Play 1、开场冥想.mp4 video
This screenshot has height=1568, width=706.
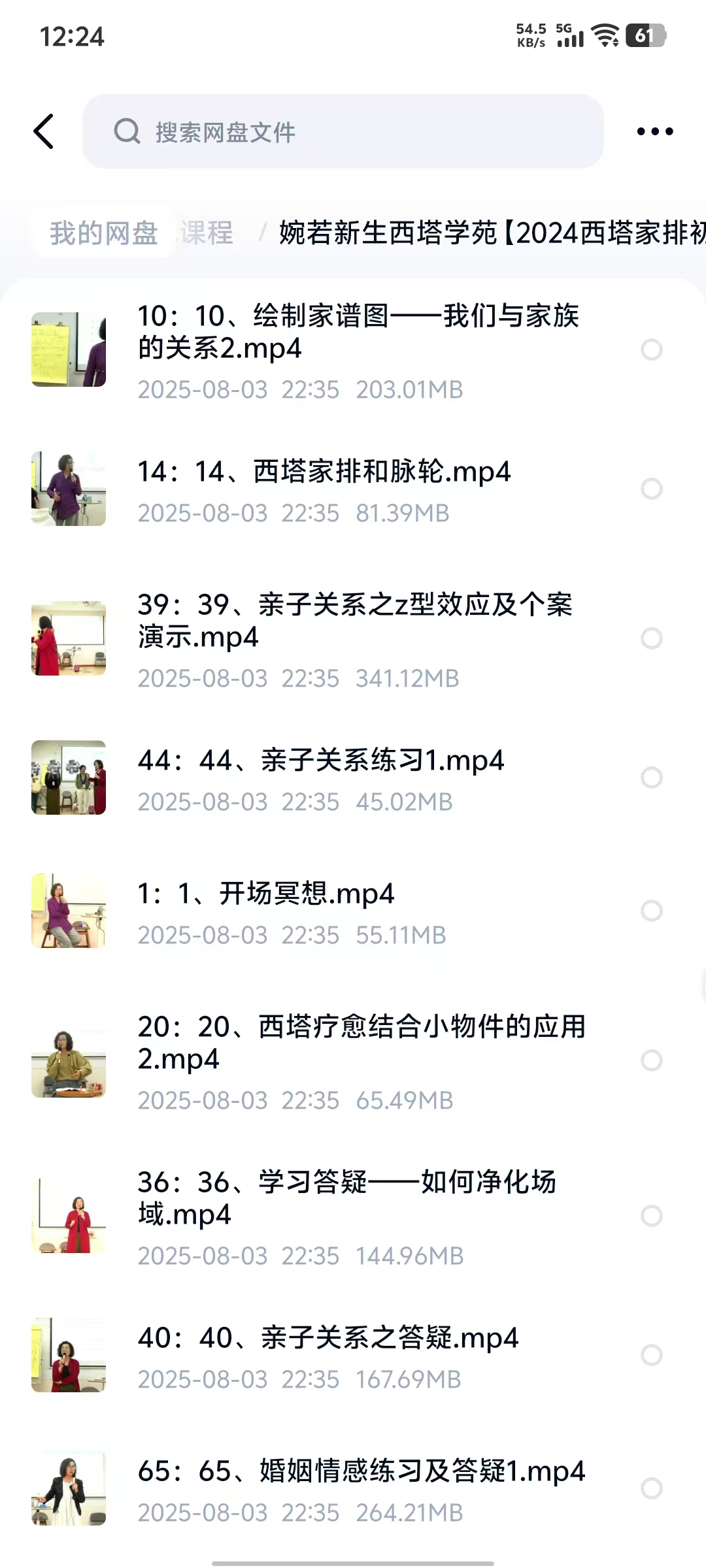click(265, 894)
